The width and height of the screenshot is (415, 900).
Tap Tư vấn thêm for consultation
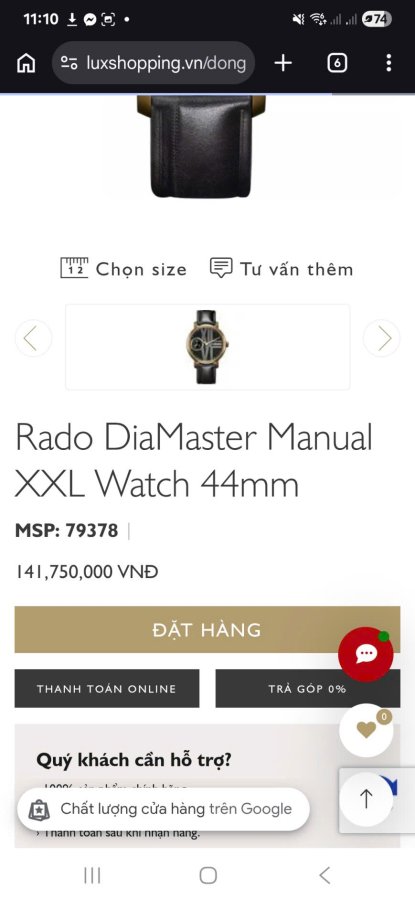click(x=281, y=269)
